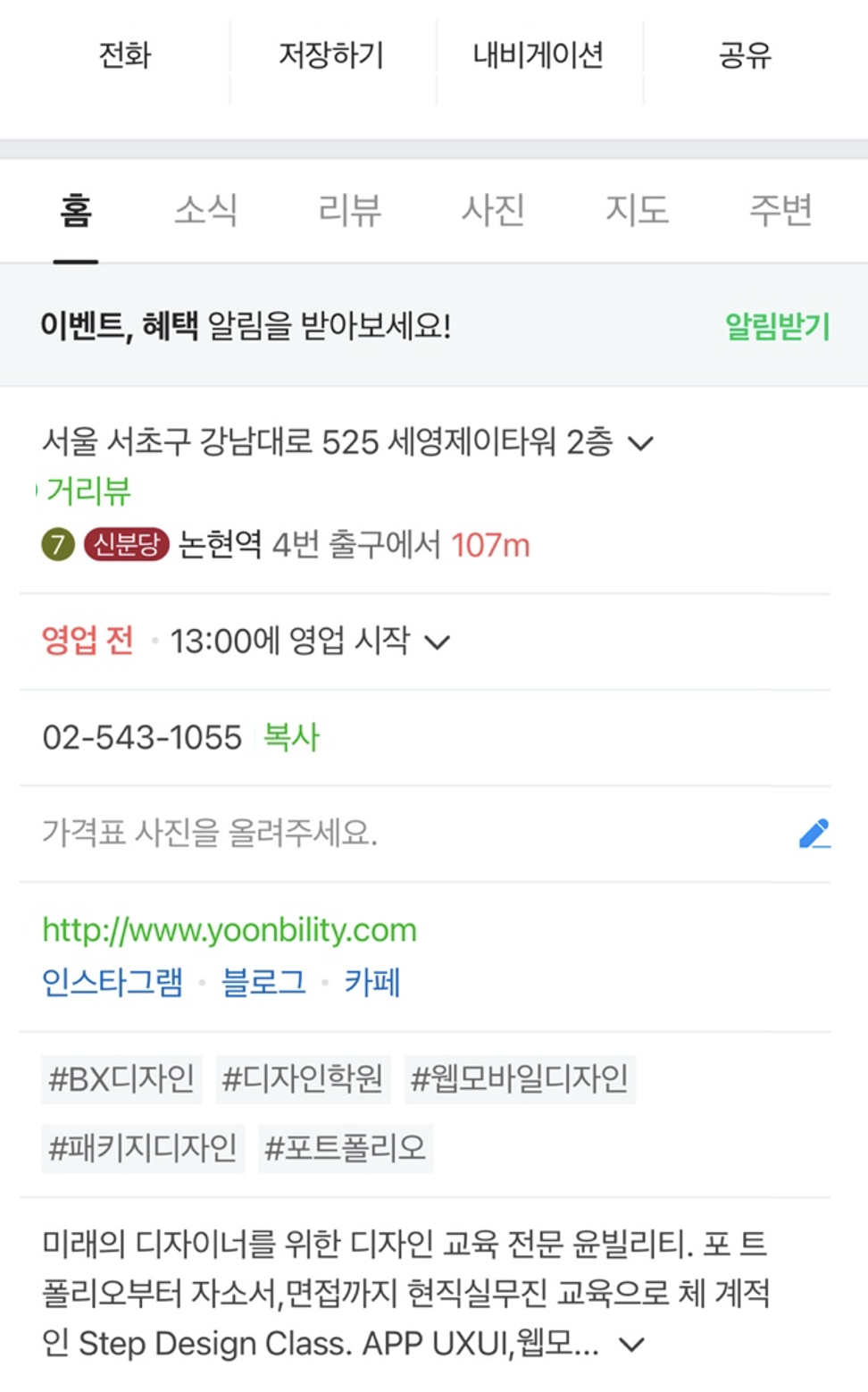The image size is (868, 1392).
Task: Tap the 전화 call button
Action: [125, 55]
